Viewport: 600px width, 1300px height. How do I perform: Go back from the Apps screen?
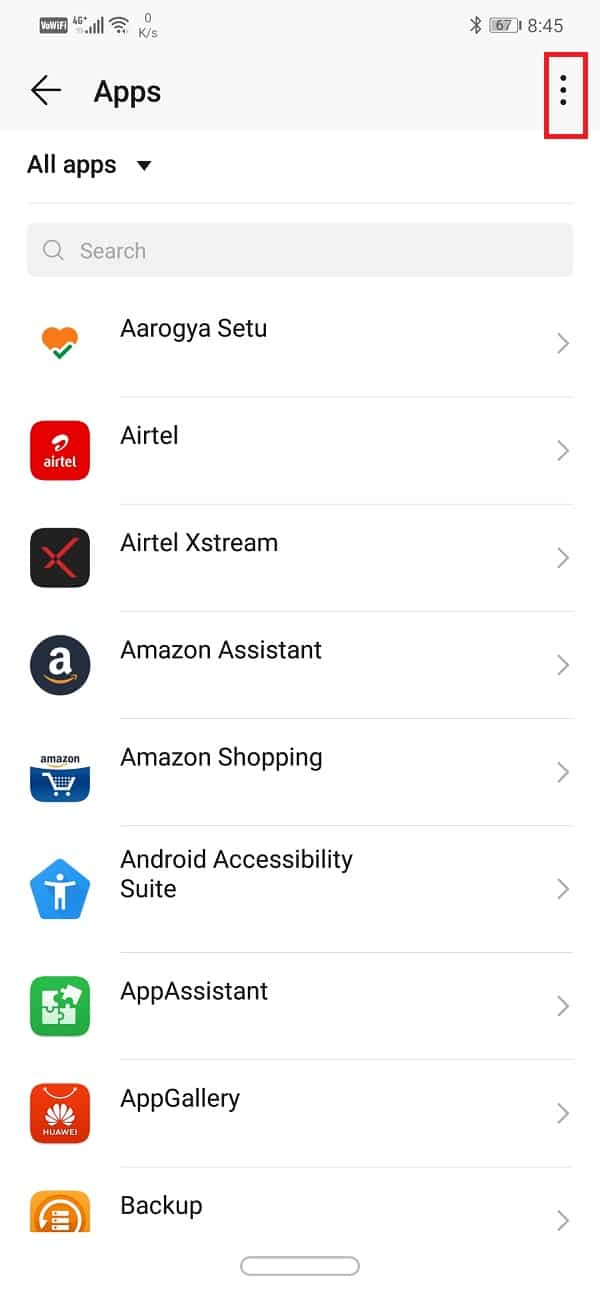tap(46, 91)
